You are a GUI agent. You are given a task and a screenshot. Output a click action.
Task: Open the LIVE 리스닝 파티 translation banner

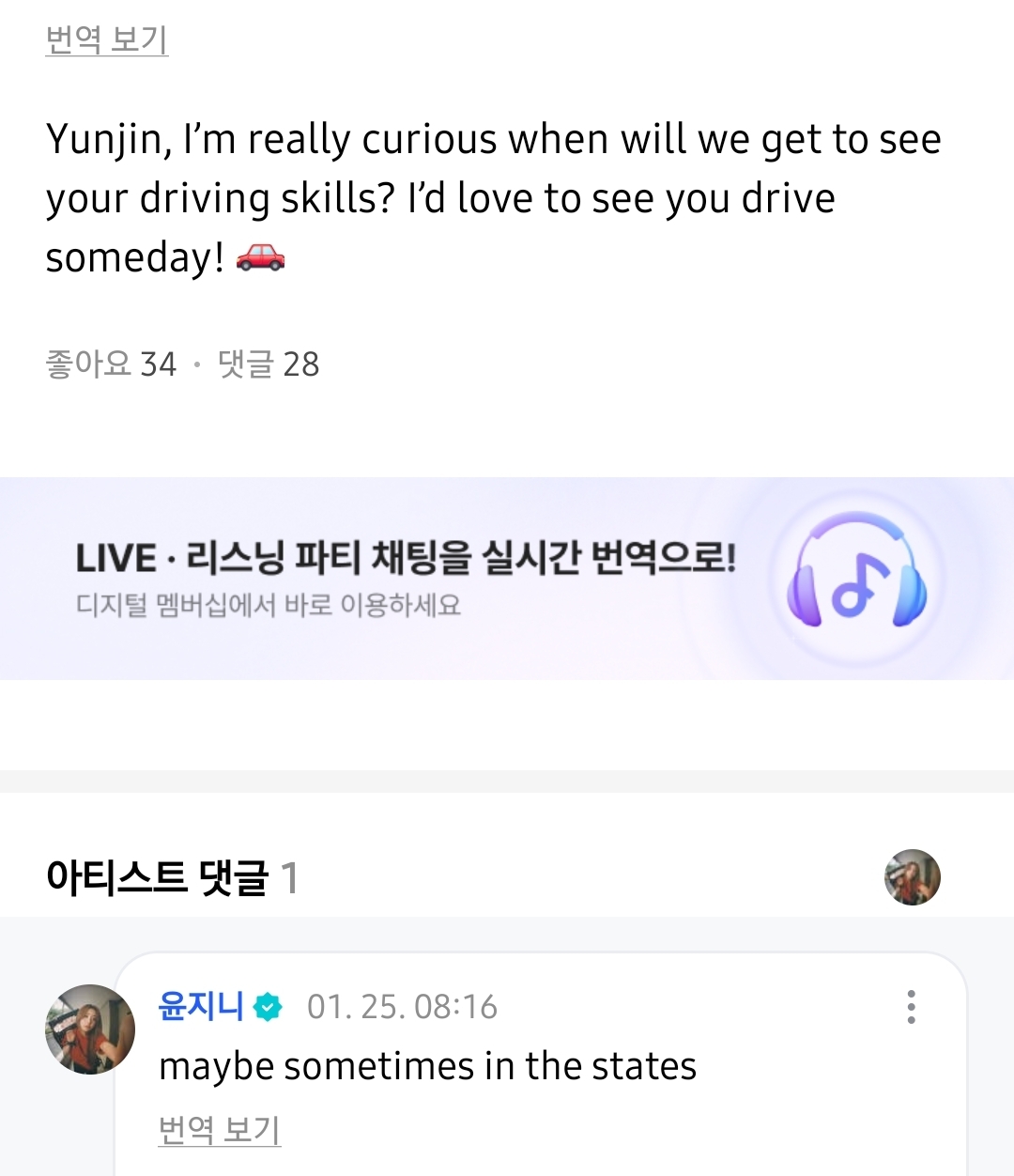click(x=507, y=578)
